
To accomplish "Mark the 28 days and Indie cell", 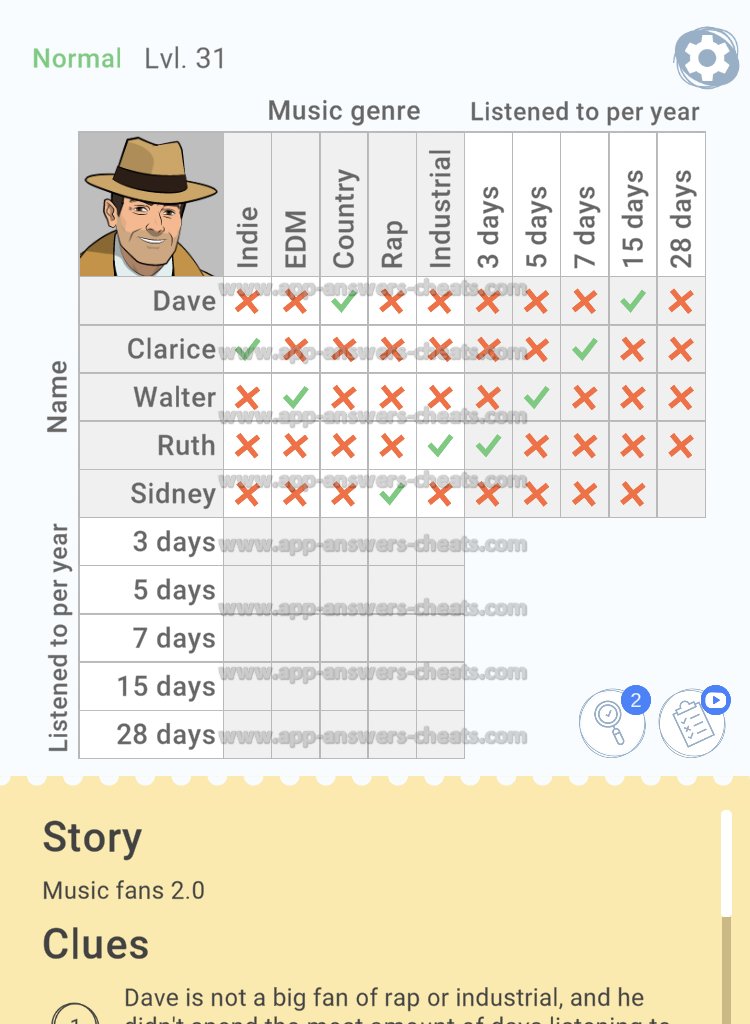I will 247,734.
